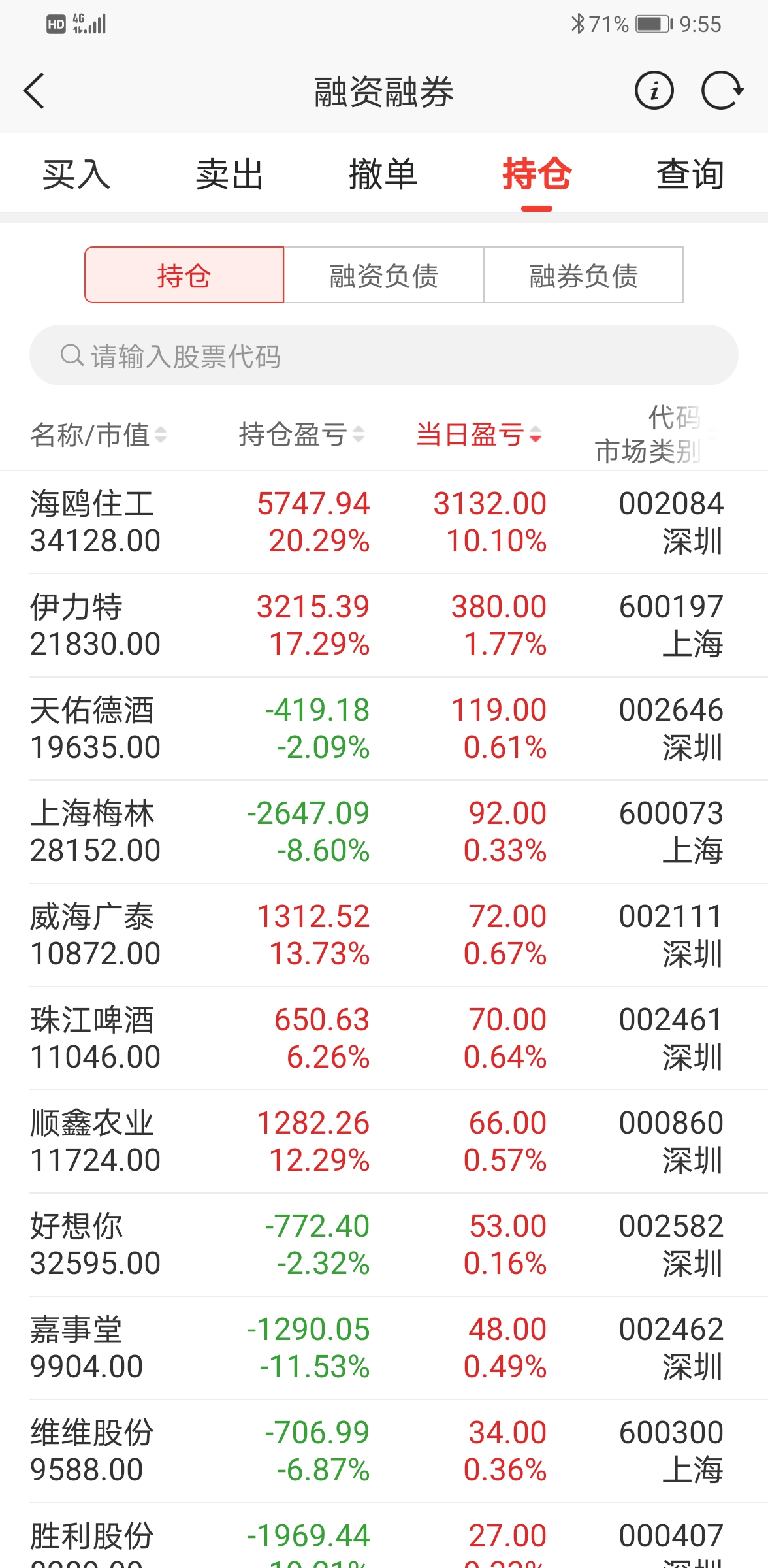This screenshot has height=1568, width=768.
Task: Refresh the holdings data
Action: 722,91
